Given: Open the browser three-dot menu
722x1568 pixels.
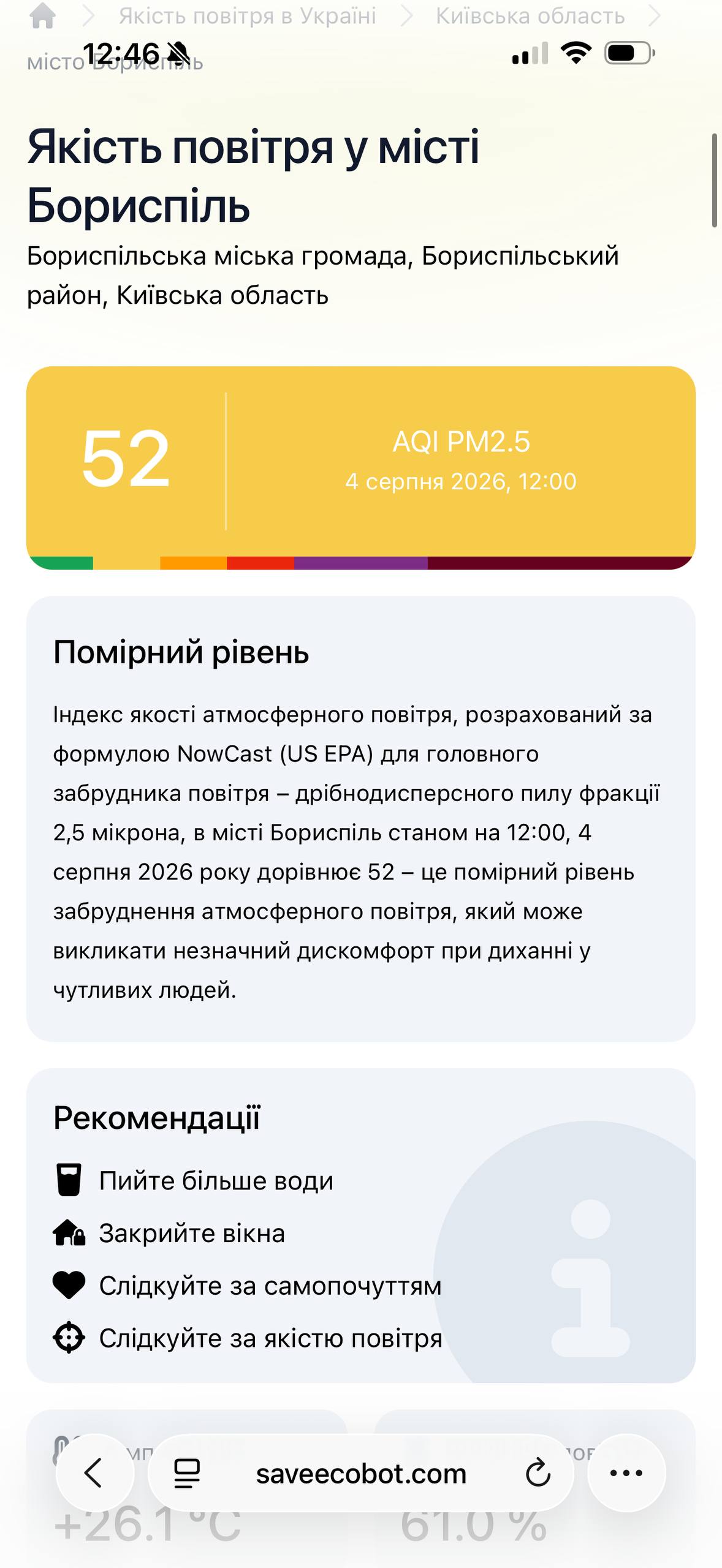Looking at the screenshot, I should [626, 1473].
